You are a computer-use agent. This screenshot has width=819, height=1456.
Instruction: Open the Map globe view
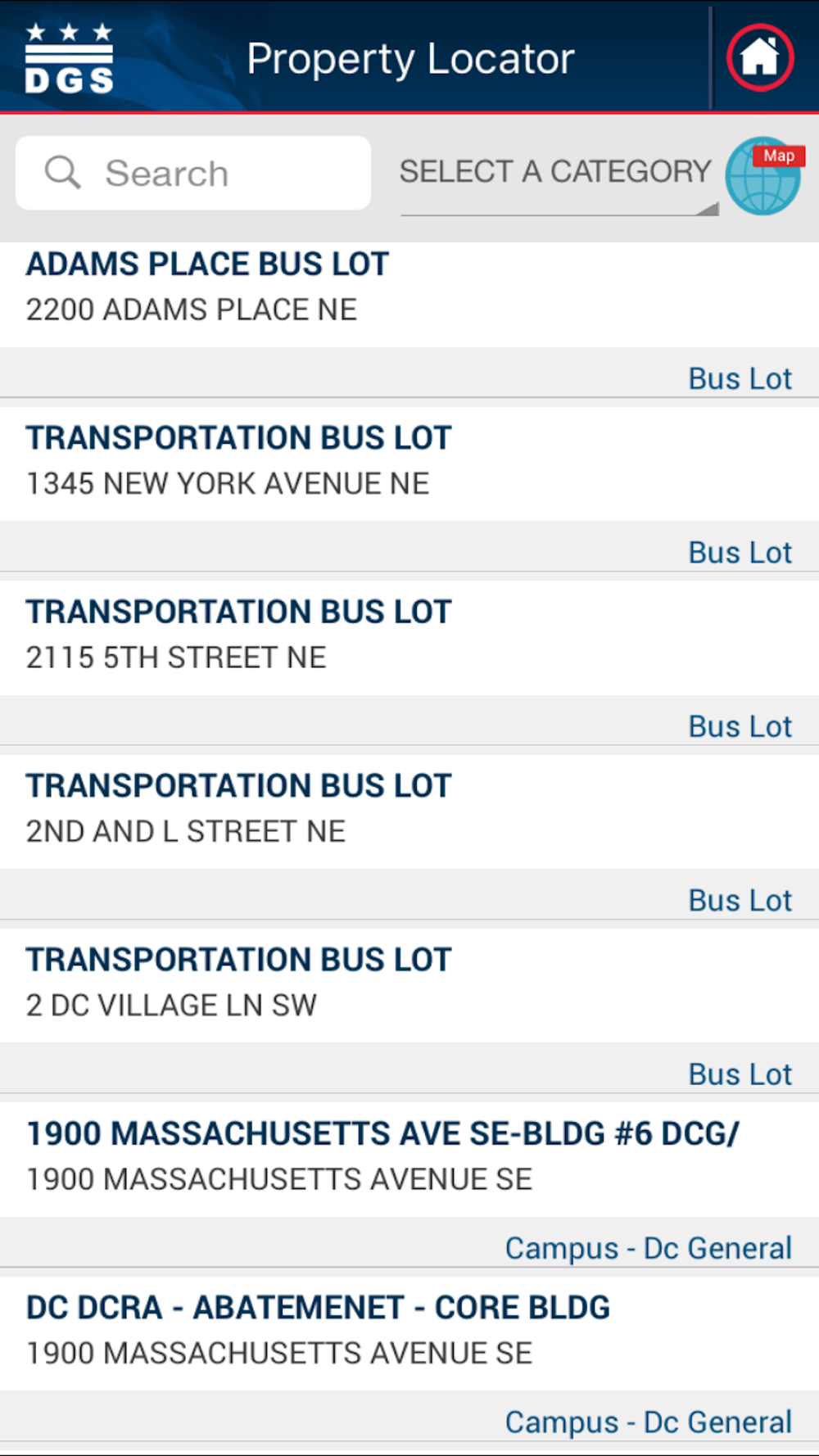(x=765, y=175)
